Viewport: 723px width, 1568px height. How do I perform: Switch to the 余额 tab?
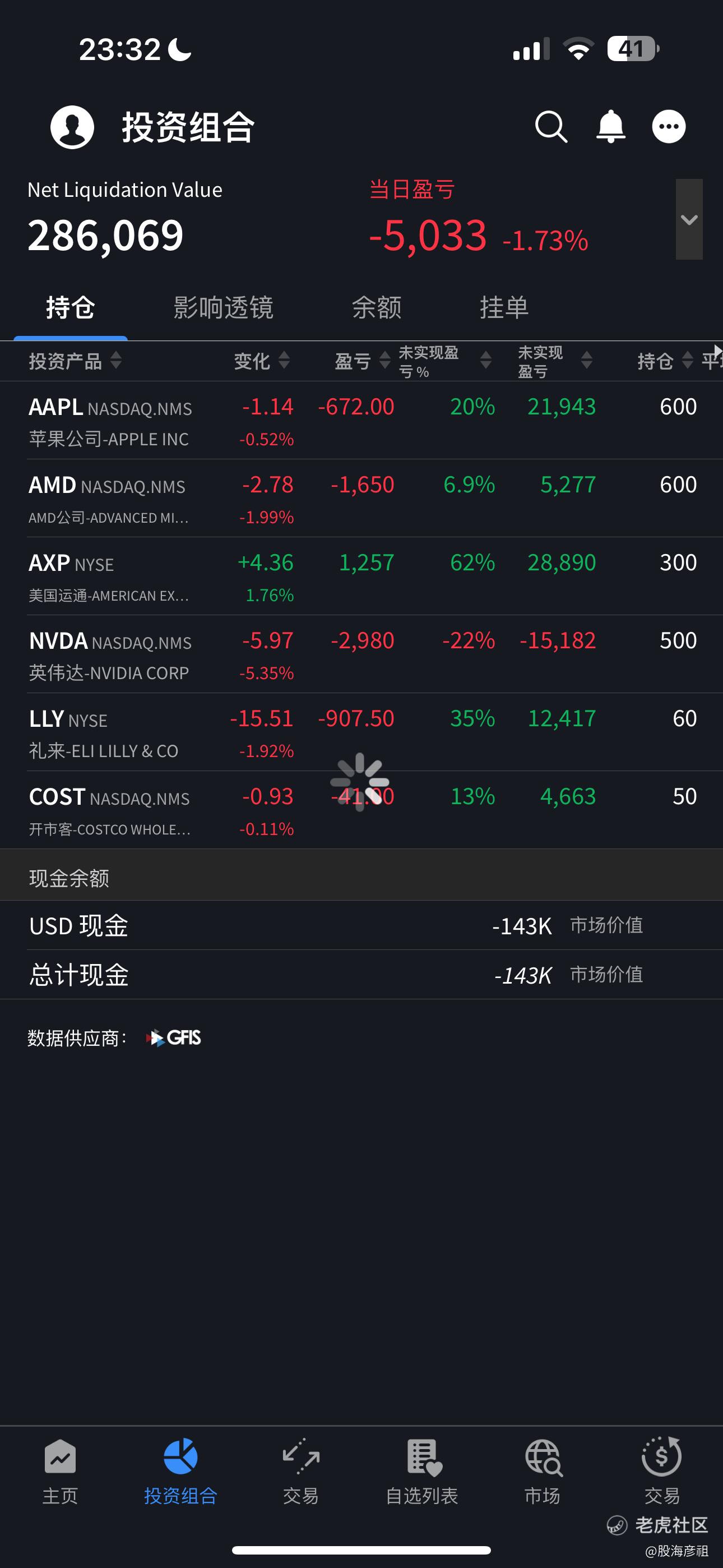(x=377, y=307)
